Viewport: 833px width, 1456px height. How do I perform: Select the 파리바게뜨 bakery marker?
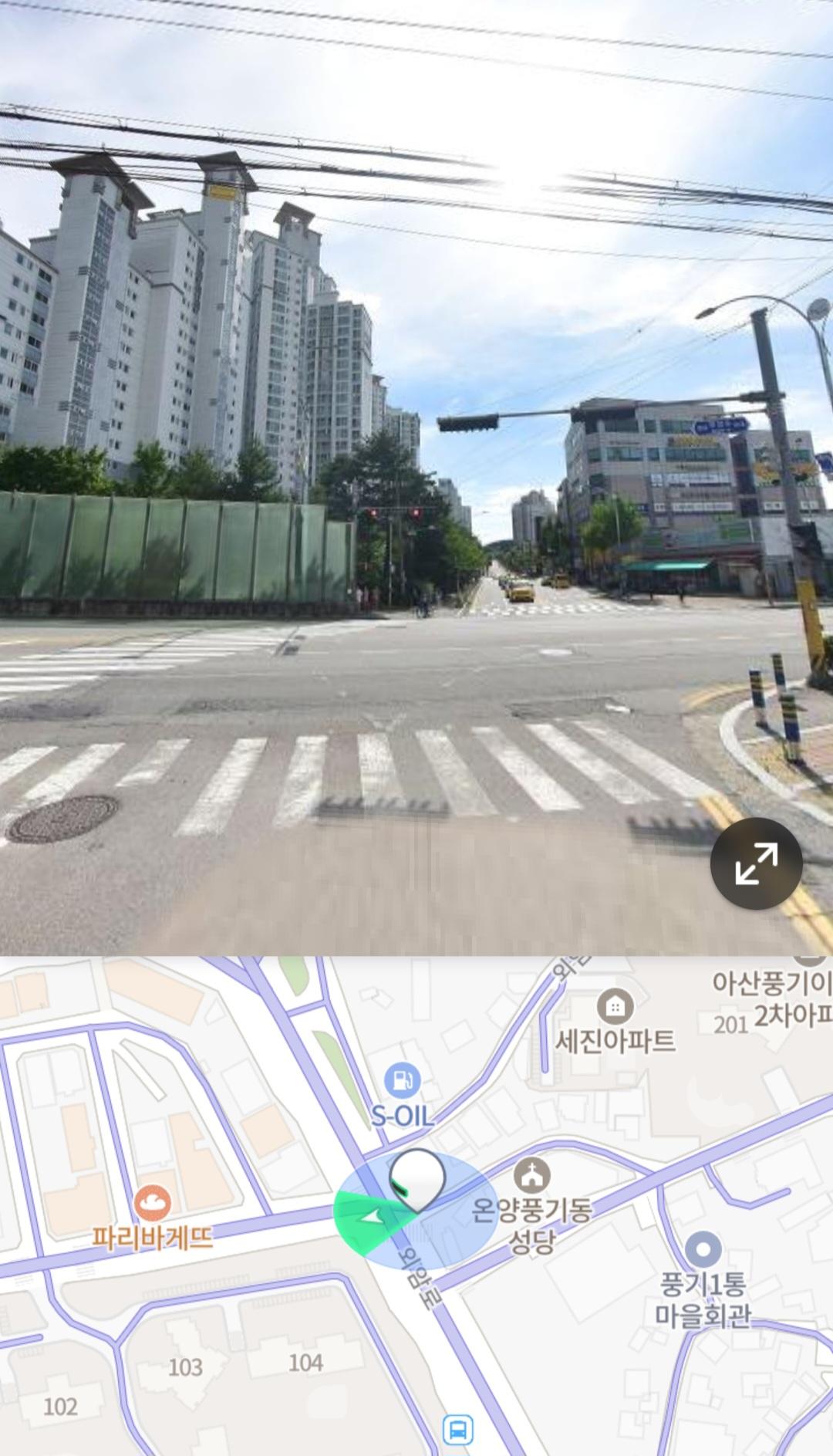pos(153,1202)
